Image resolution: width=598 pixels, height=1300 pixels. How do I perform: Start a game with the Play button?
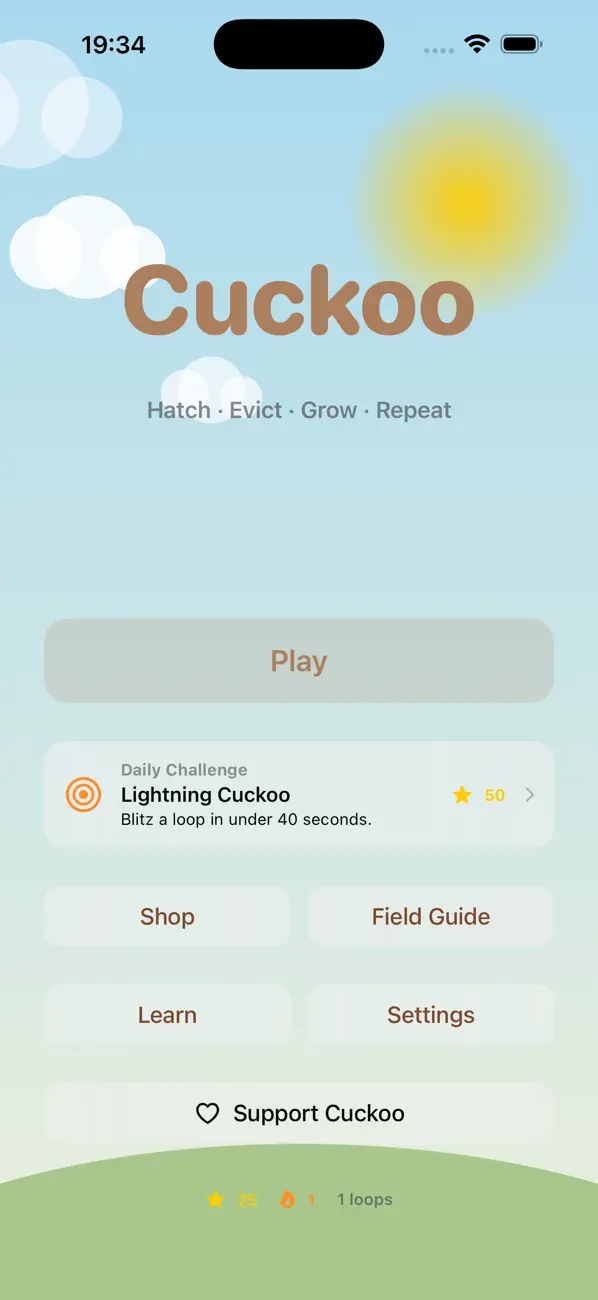299,661
